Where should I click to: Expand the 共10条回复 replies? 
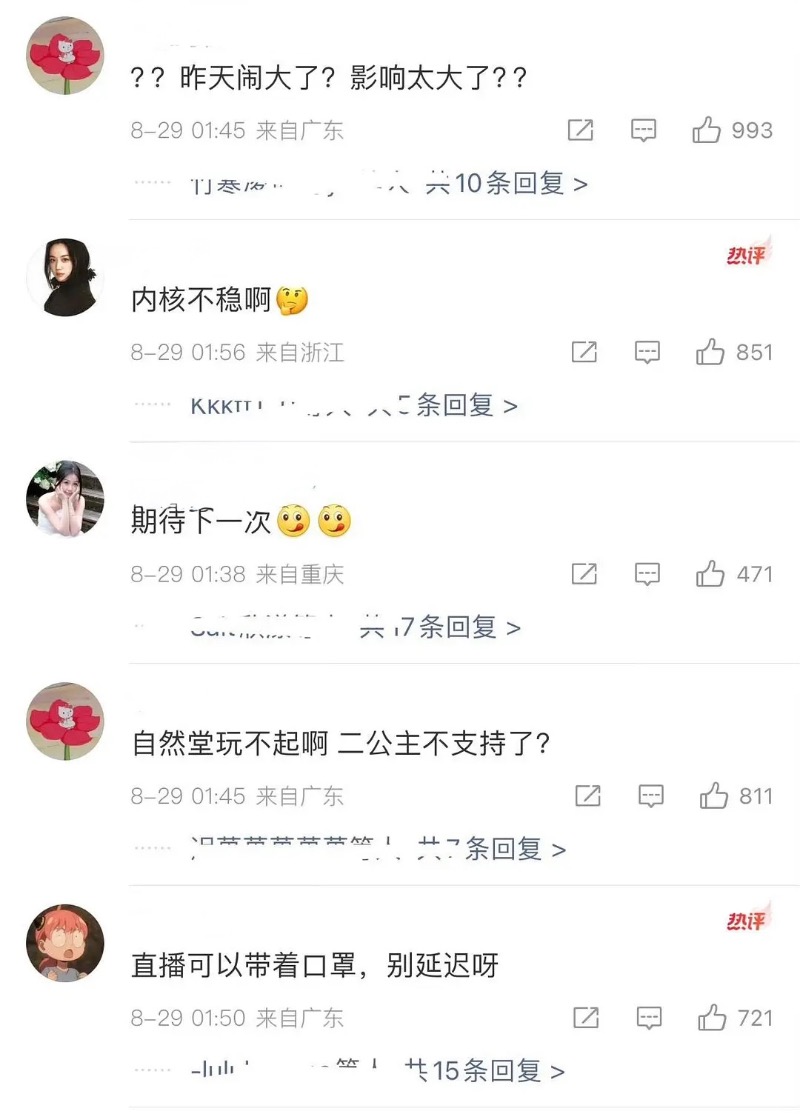pyautogui.click(x=507, y=183)
